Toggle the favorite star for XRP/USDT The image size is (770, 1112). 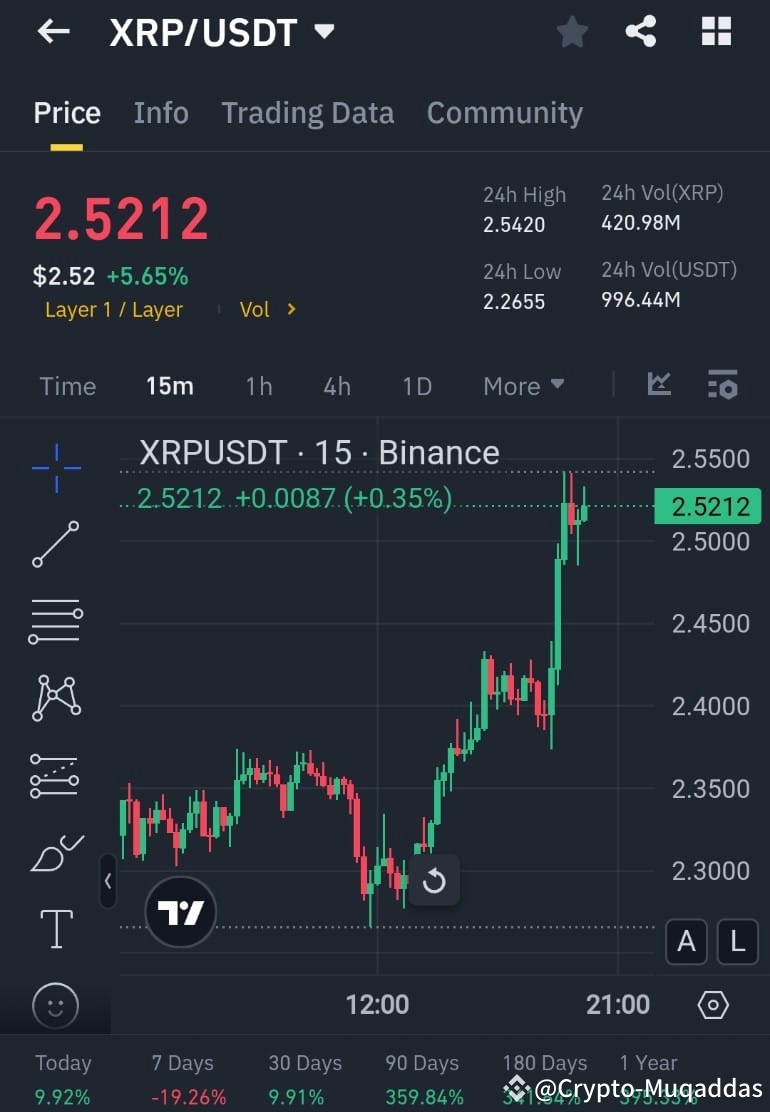(x=572, y=31)
